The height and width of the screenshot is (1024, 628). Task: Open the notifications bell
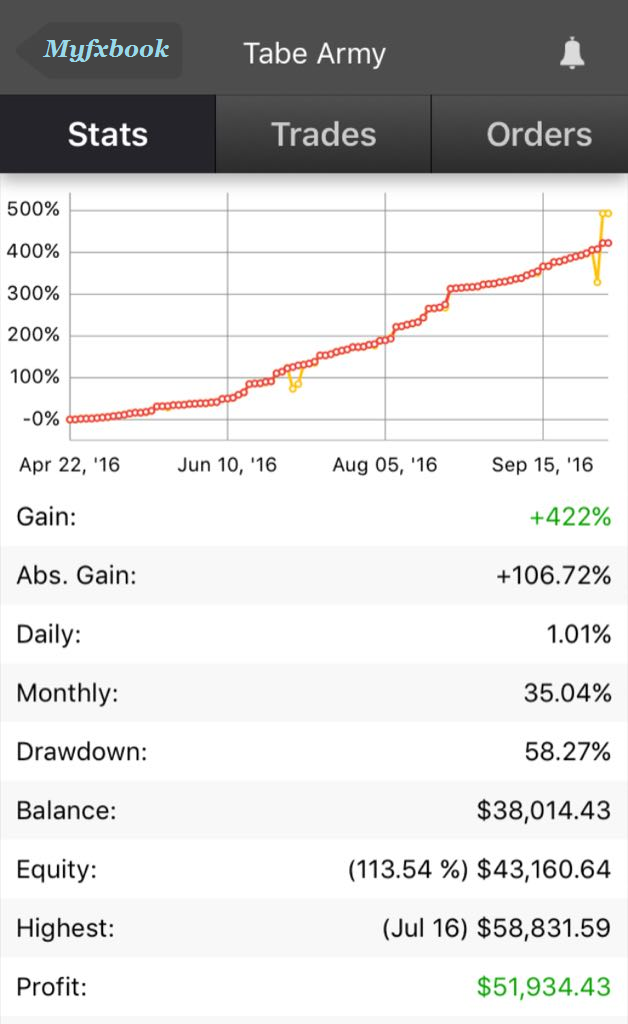[x=572, y=53]
